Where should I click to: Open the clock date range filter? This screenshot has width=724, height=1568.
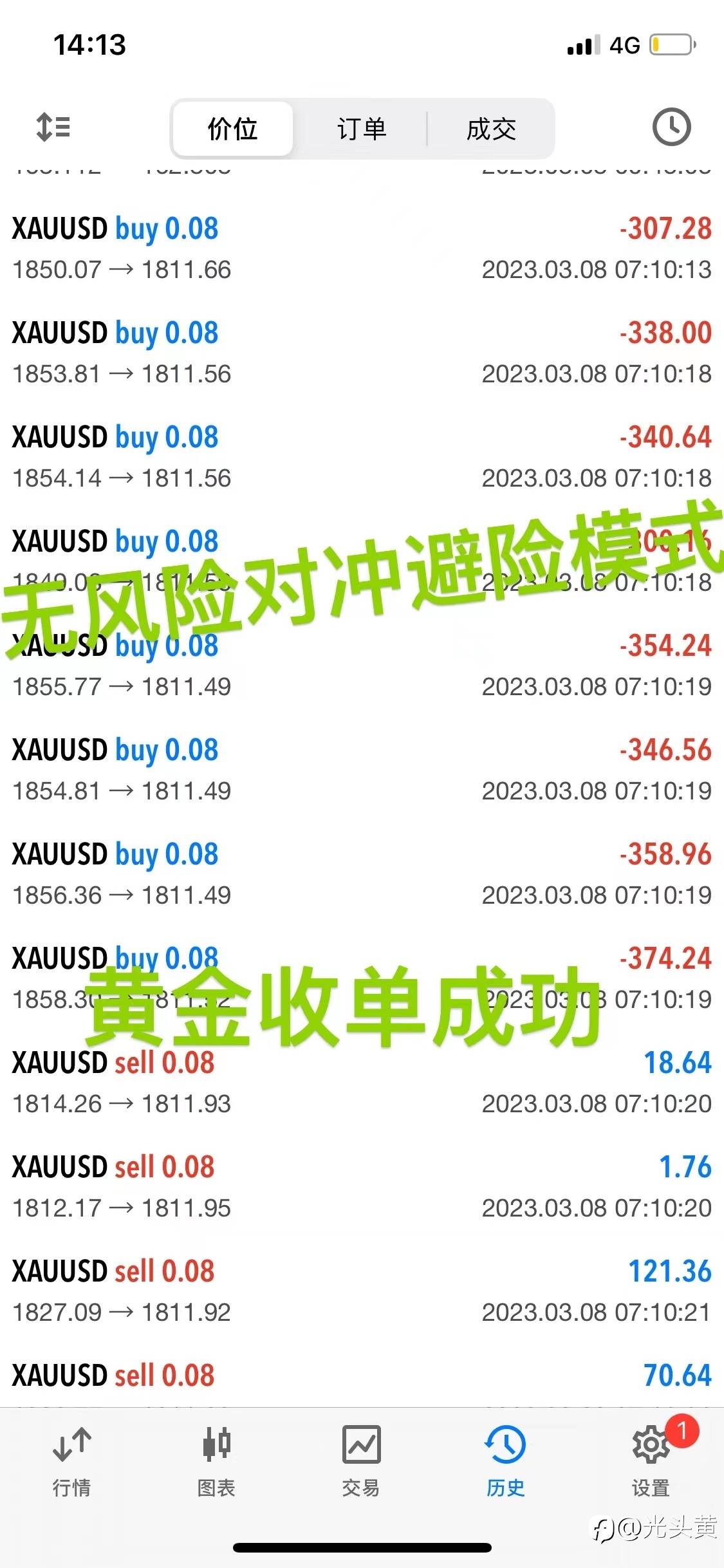[671, 127]
